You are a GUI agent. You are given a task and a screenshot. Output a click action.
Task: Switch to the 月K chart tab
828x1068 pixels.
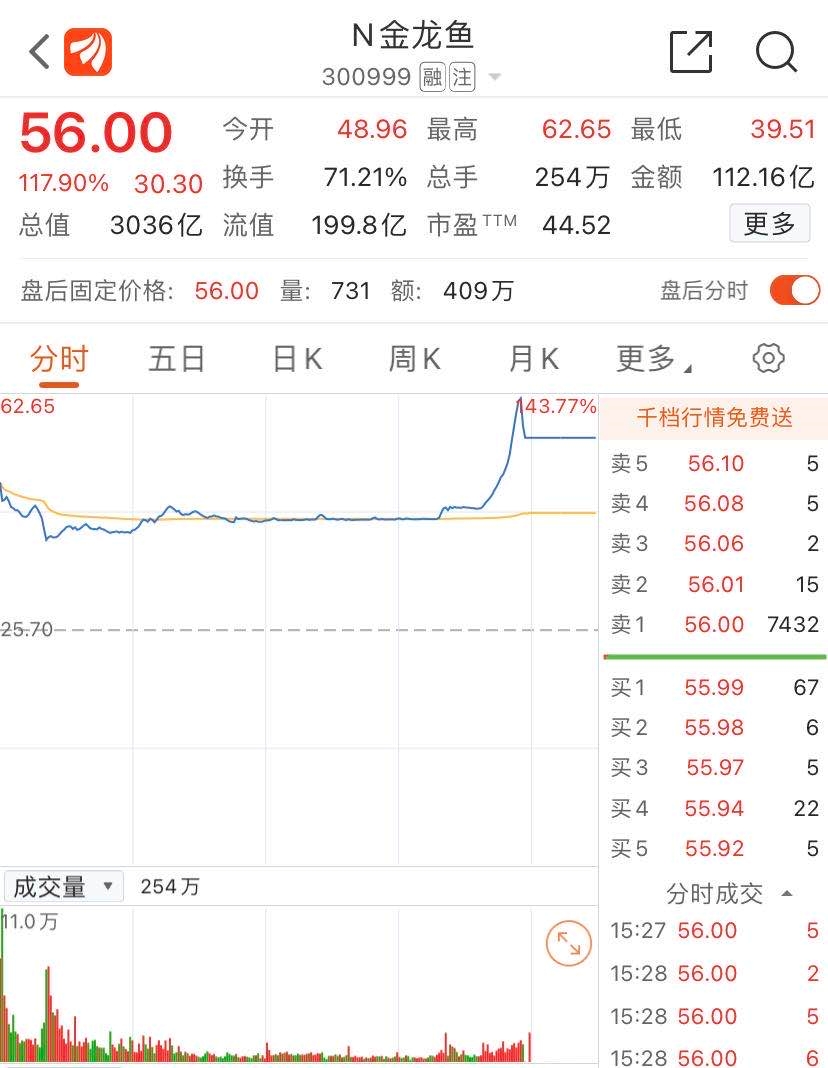[x=533, y=358]
